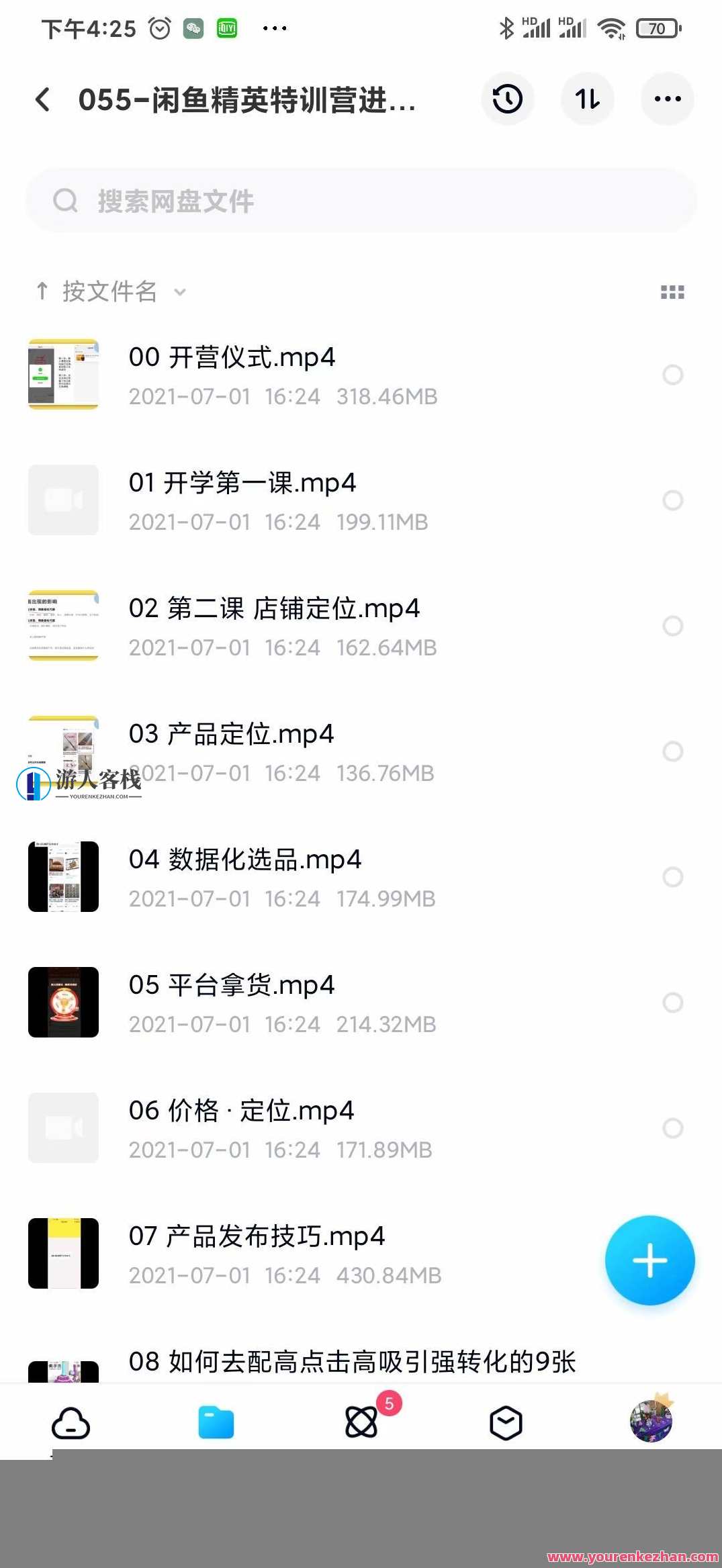722x1568 pixels.
Task: Switch to the folder files tab
Action: pyautogui.click(x=216, y=1424)
